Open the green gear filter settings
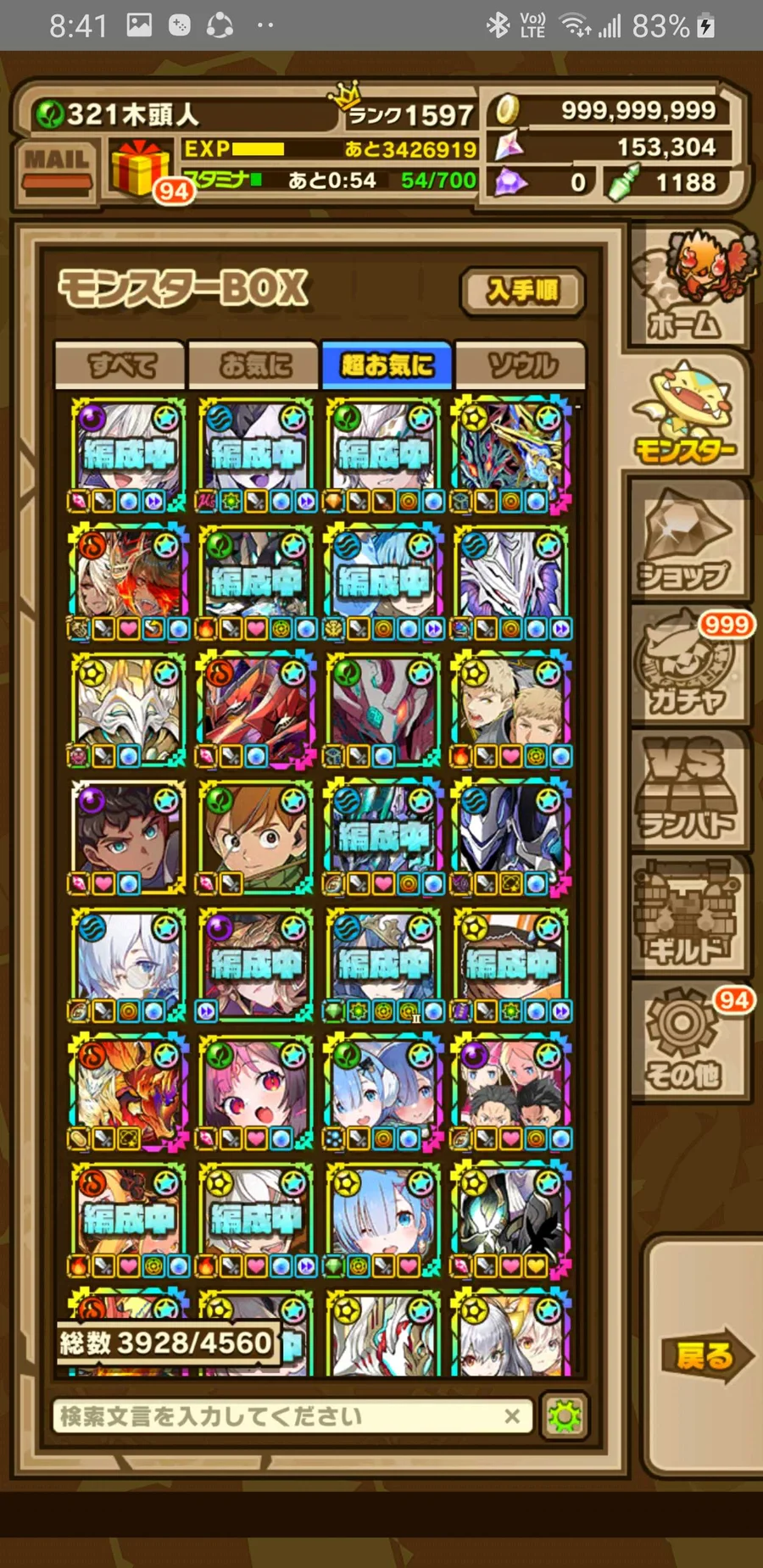 pos(565,1416)
